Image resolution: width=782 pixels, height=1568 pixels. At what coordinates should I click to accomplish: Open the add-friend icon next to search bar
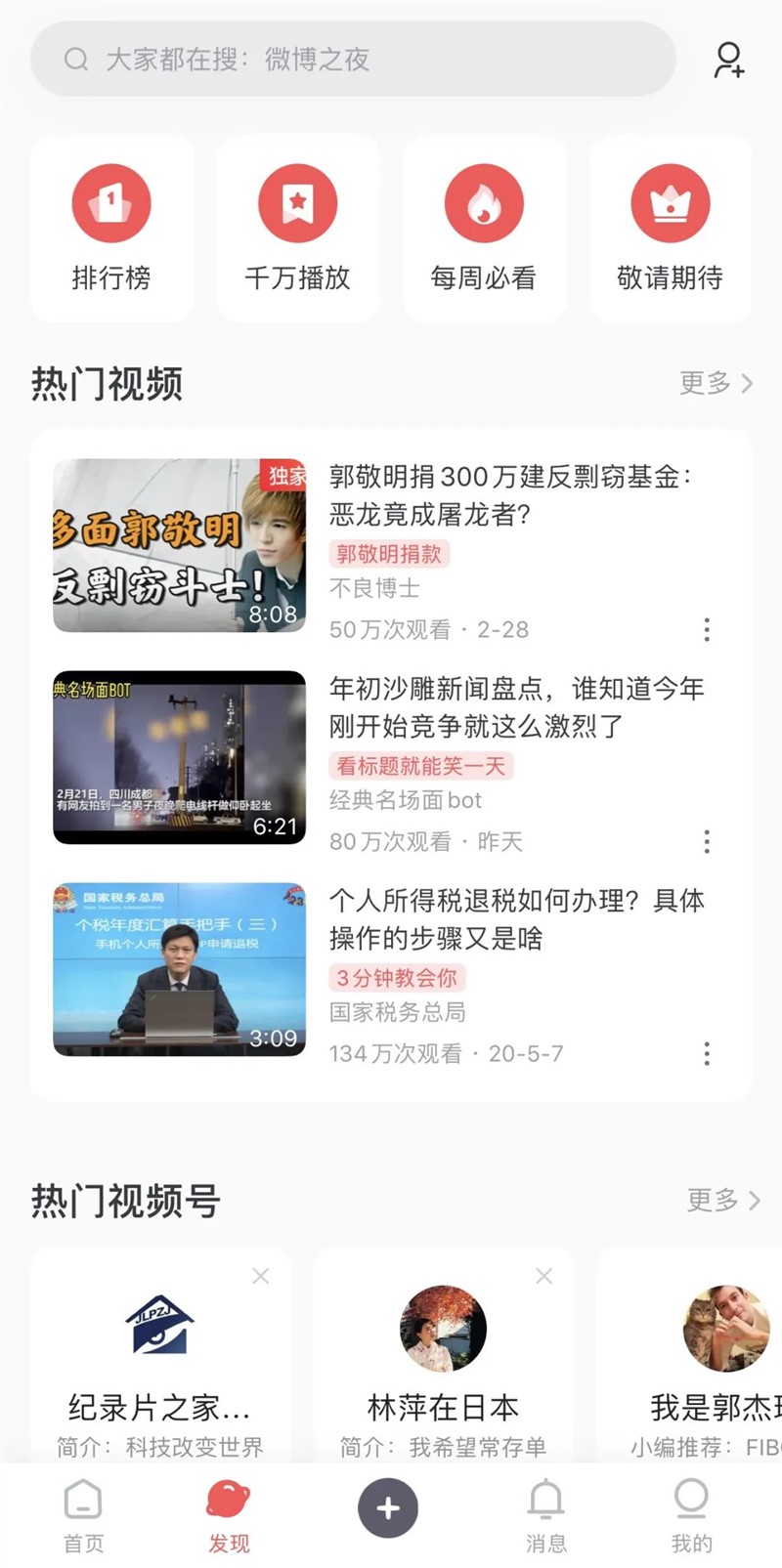[727, 61]
